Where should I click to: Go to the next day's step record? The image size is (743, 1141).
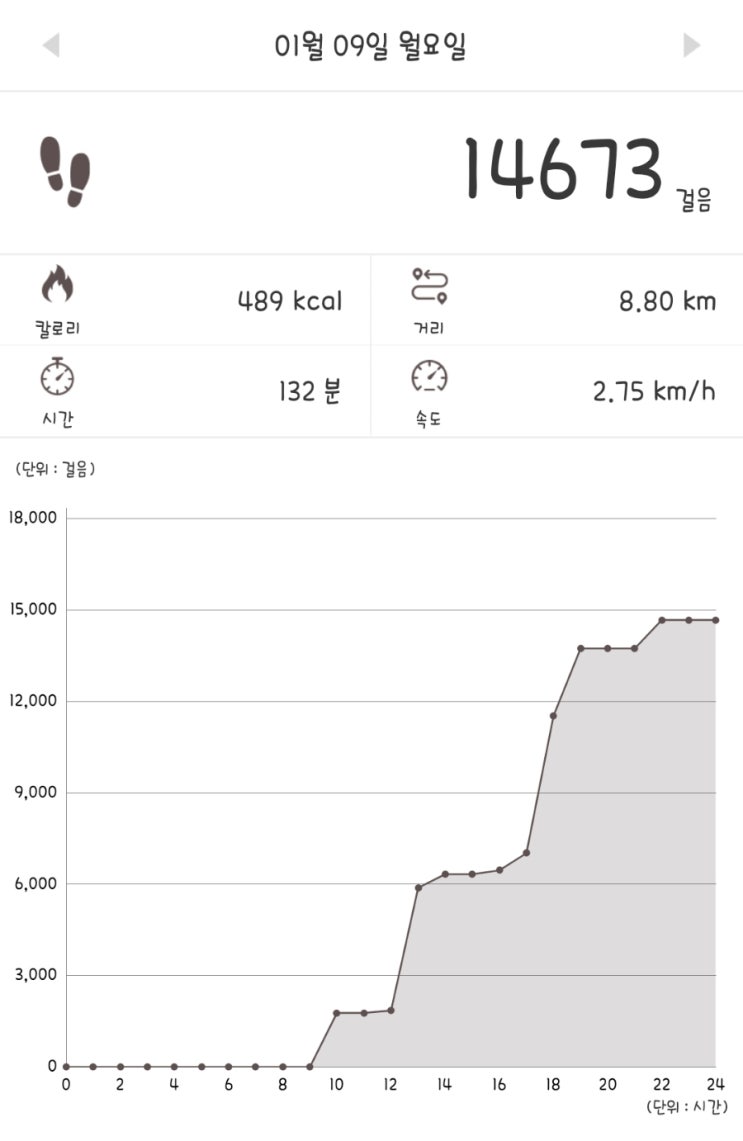(691, 45)
